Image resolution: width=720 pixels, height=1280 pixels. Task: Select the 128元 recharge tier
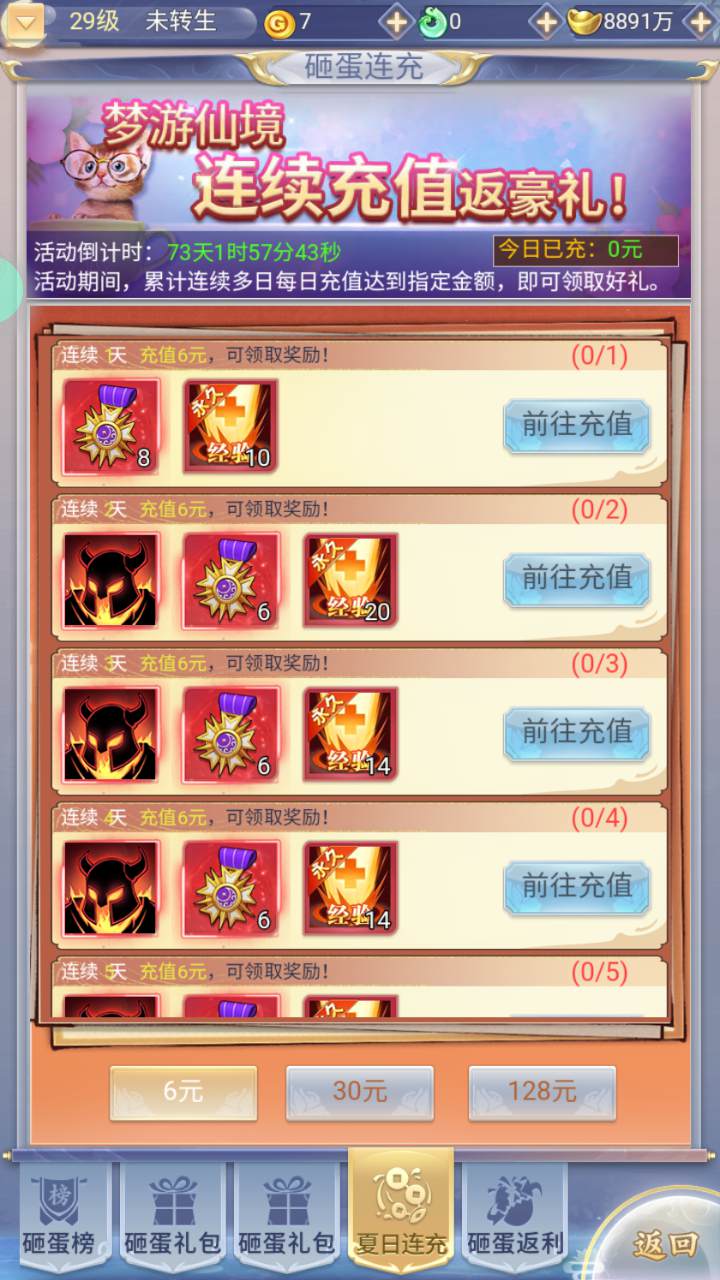[541, 1092]
